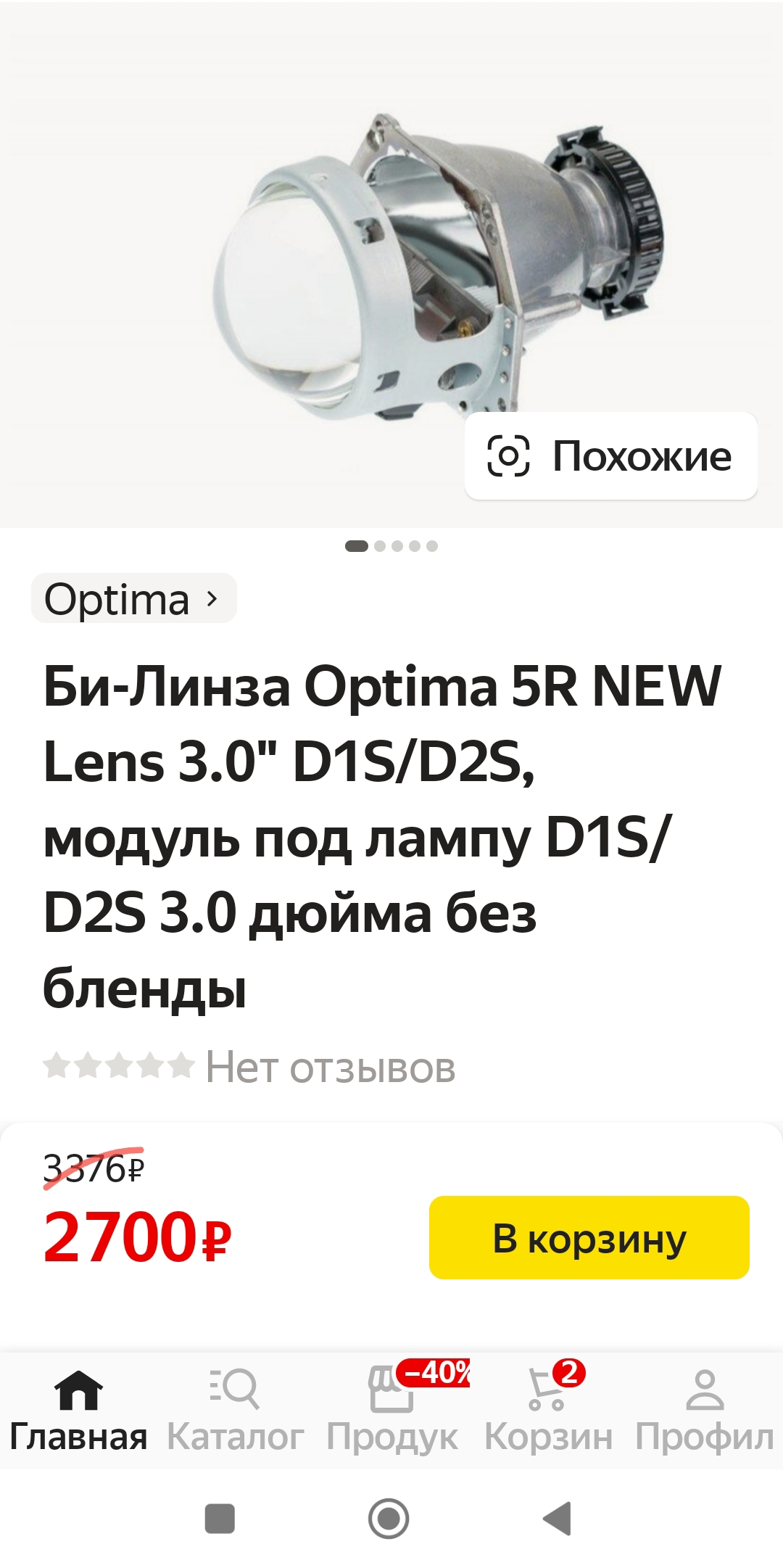Switch to the Профиль tab
This screenshot has width=783, height=1568.
705,1410
